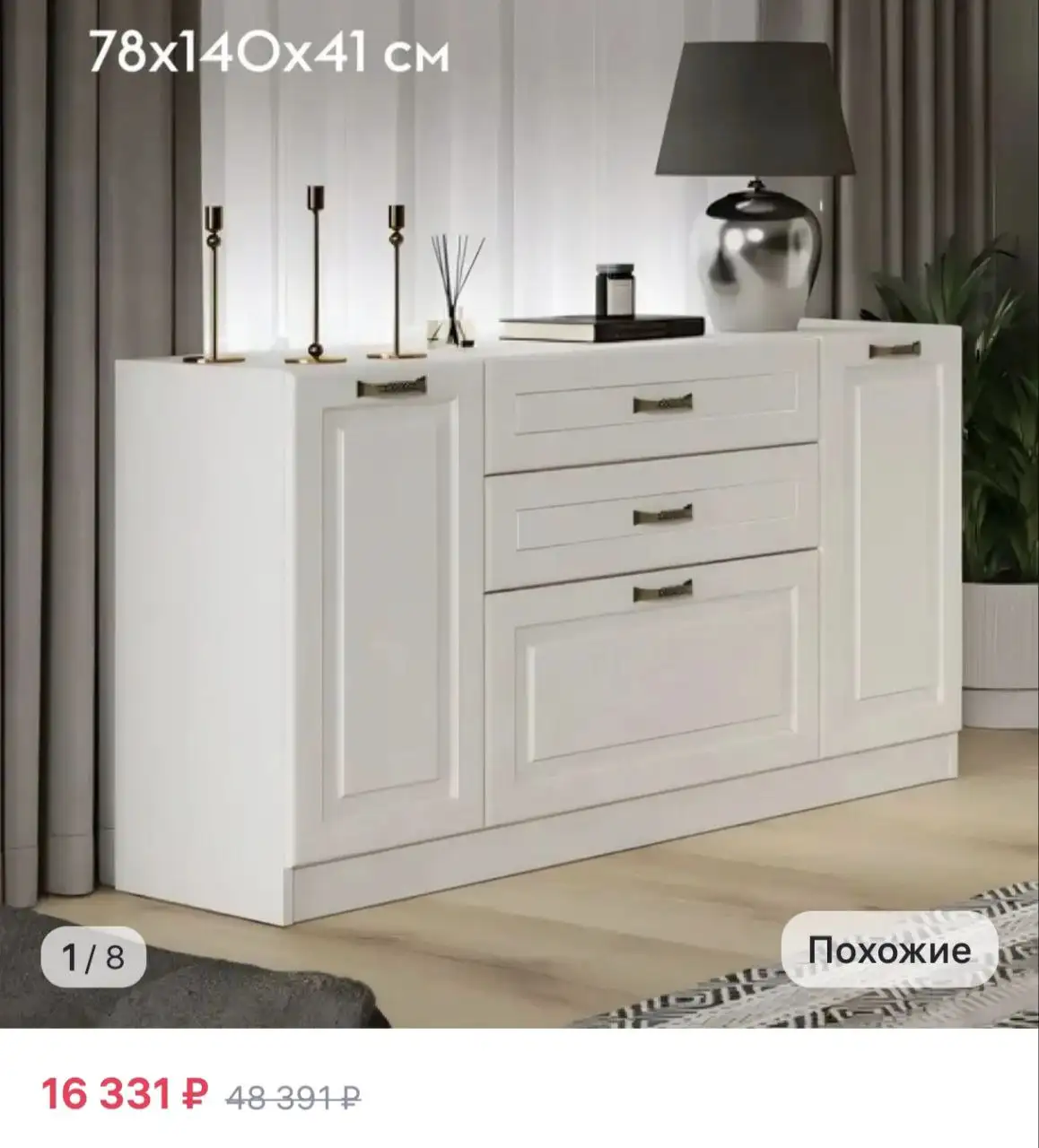Image resolution: width=1039 pixels, height=1148 pixels.
Task: Open the Похожие similar items button
Action: pos(888,953)
